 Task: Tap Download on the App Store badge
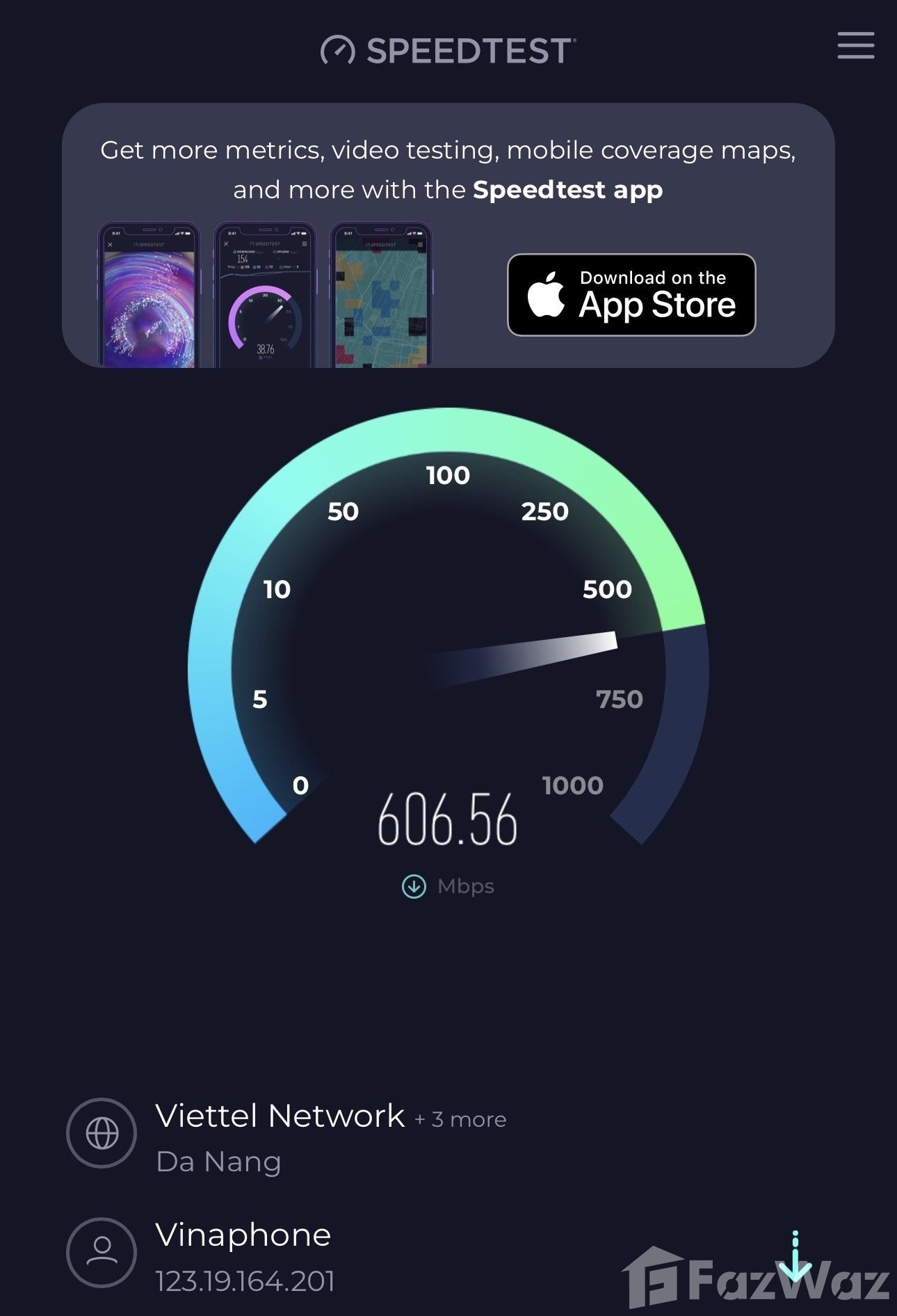(x=631, y=295)
